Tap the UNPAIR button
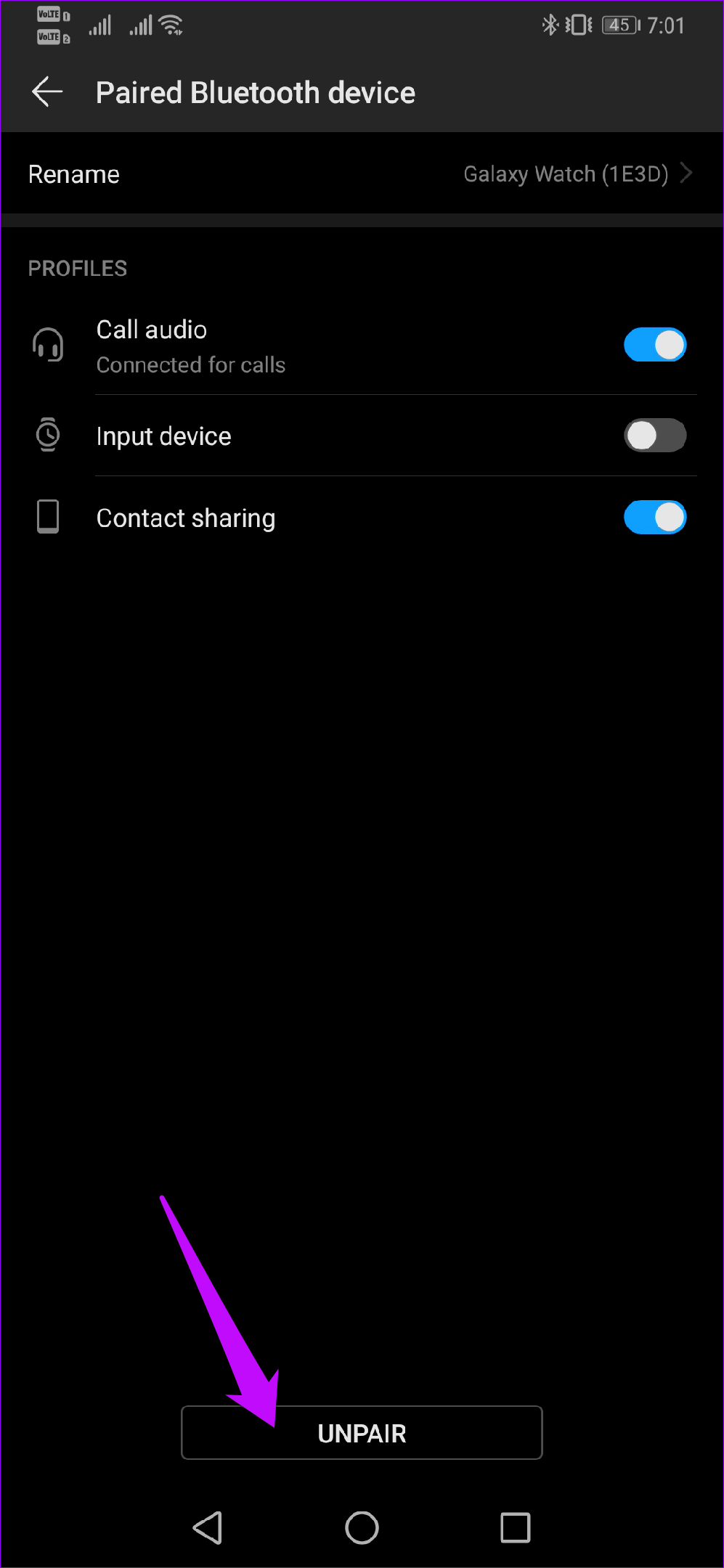This screenshot has width=724, height=1568. coord(362,1433)
